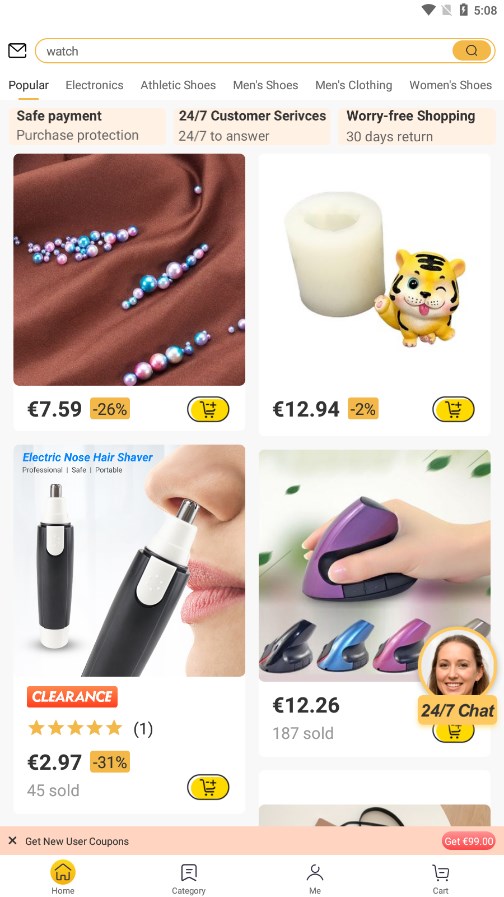Go to the Category tab

coord(189,879)
